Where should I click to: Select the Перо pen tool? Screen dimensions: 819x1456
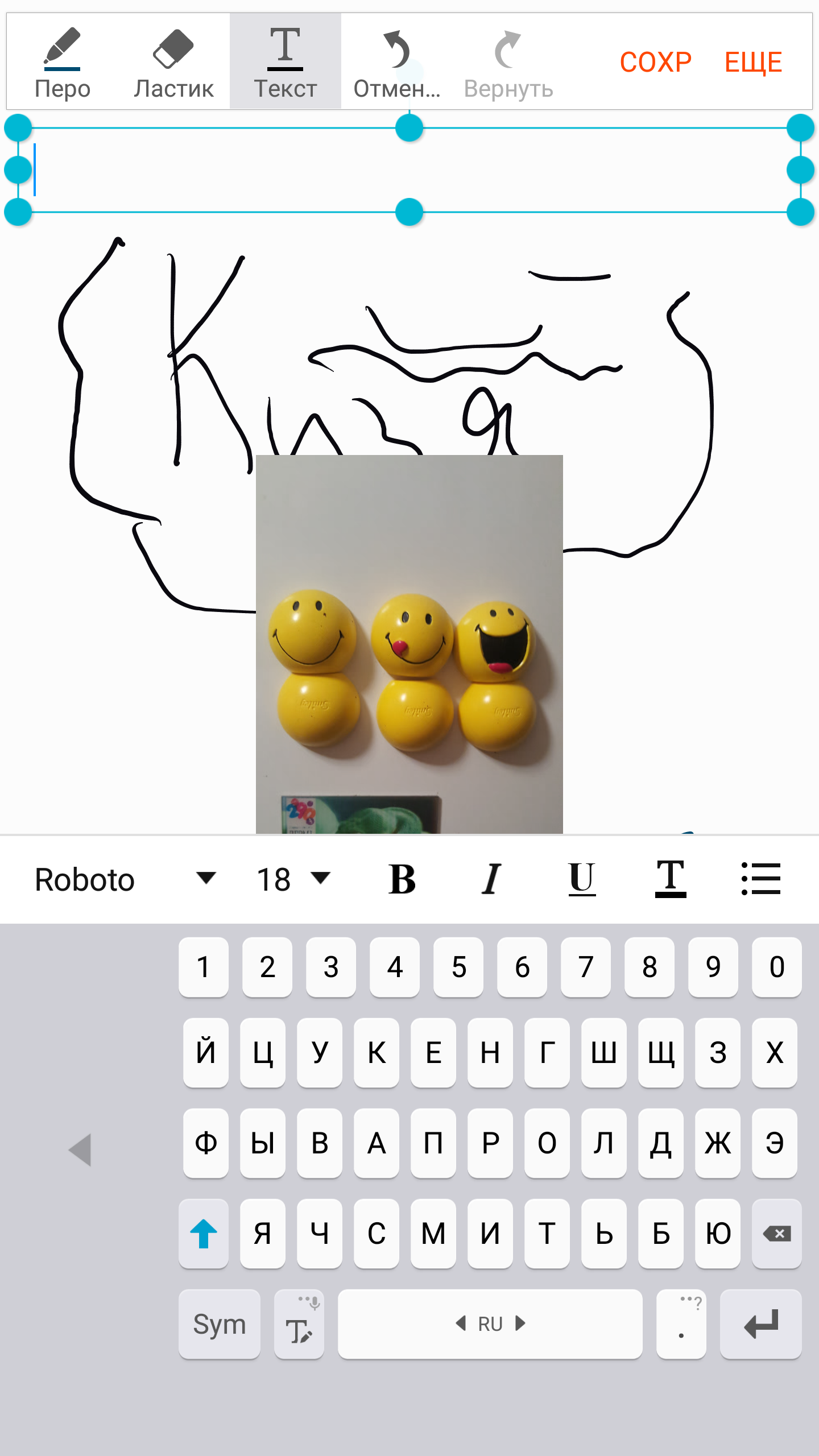pos(62,61)
